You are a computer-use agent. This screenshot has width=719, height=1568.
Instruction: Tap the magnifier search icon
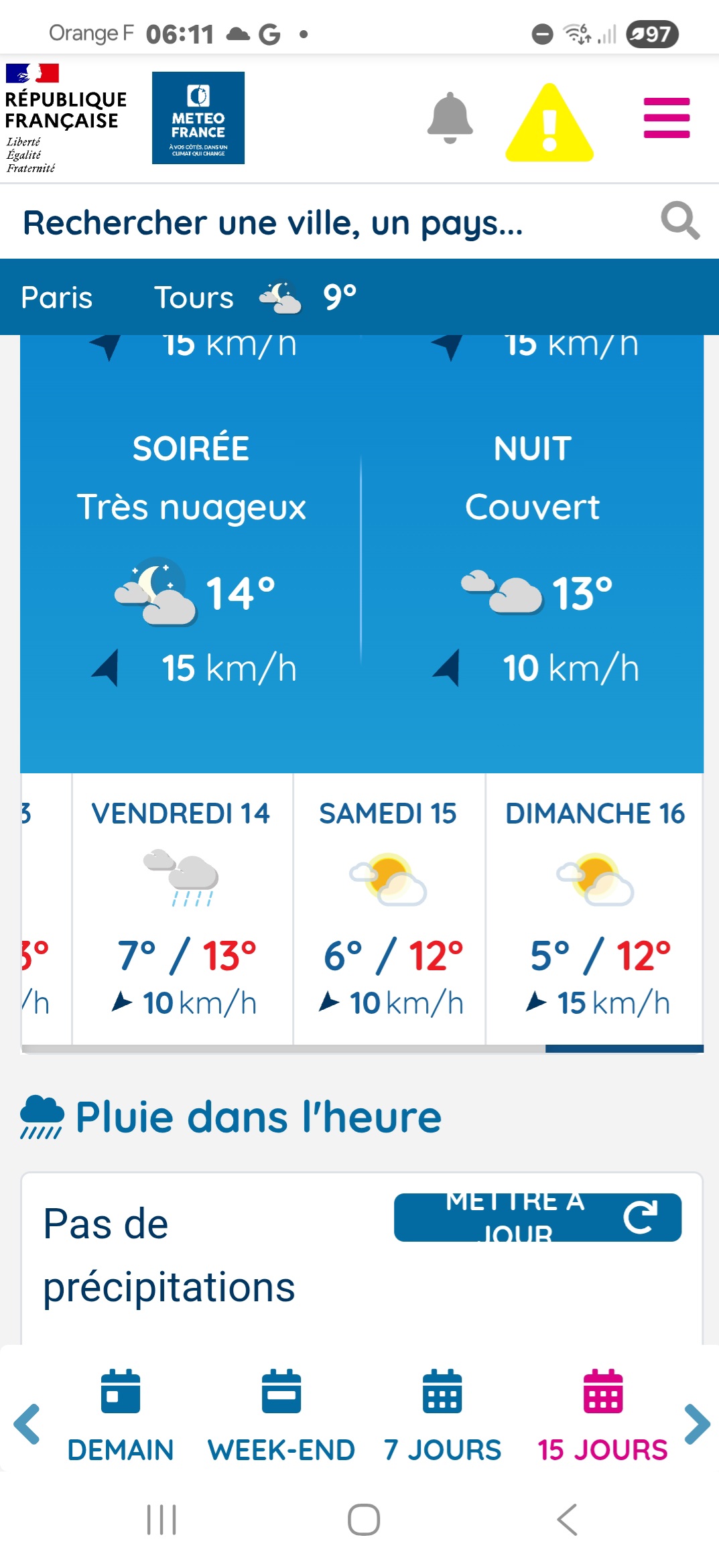[x=679, y=220]
